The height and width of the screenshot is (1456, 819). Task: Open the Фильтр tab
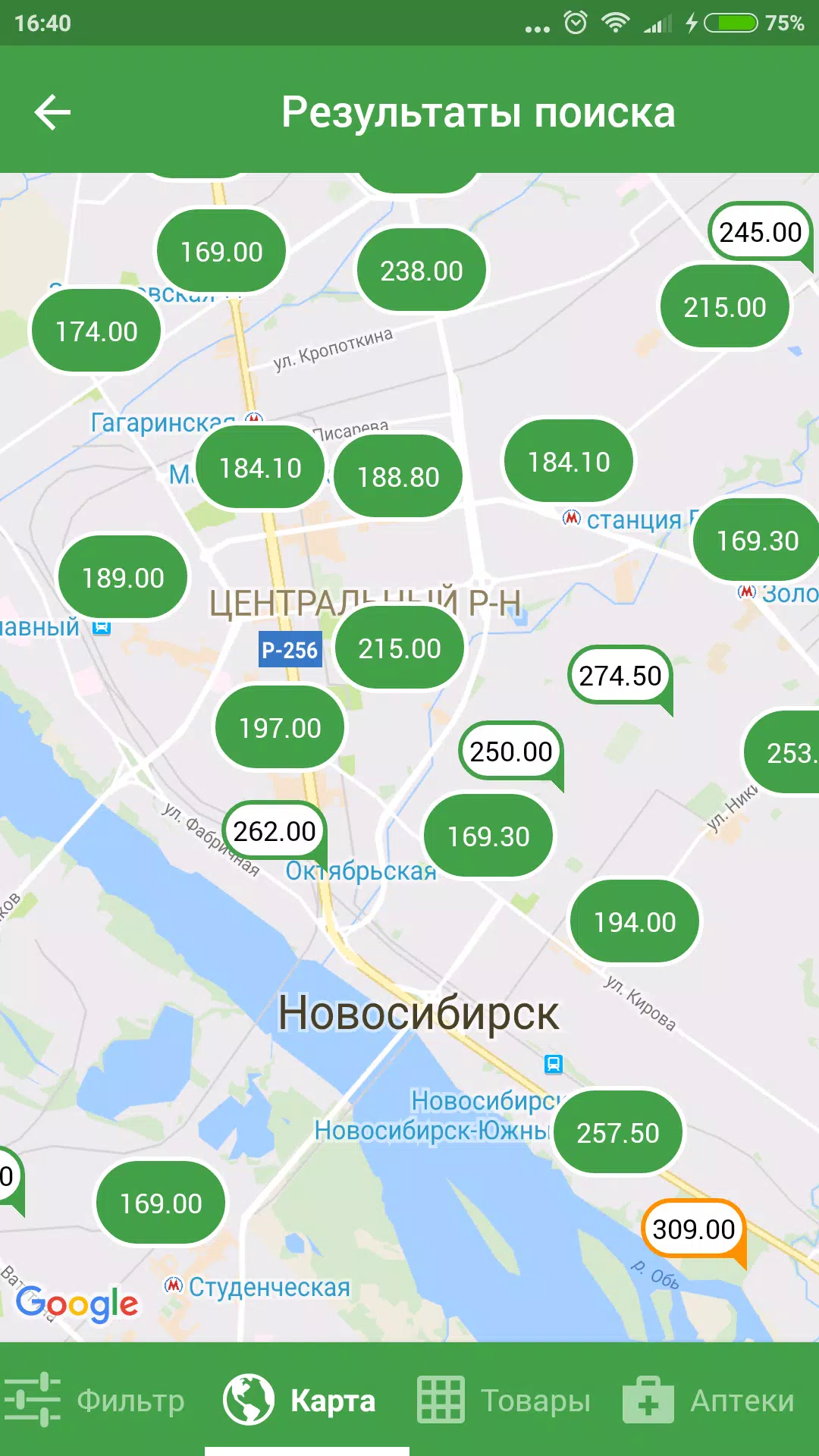coord(95,1401)
